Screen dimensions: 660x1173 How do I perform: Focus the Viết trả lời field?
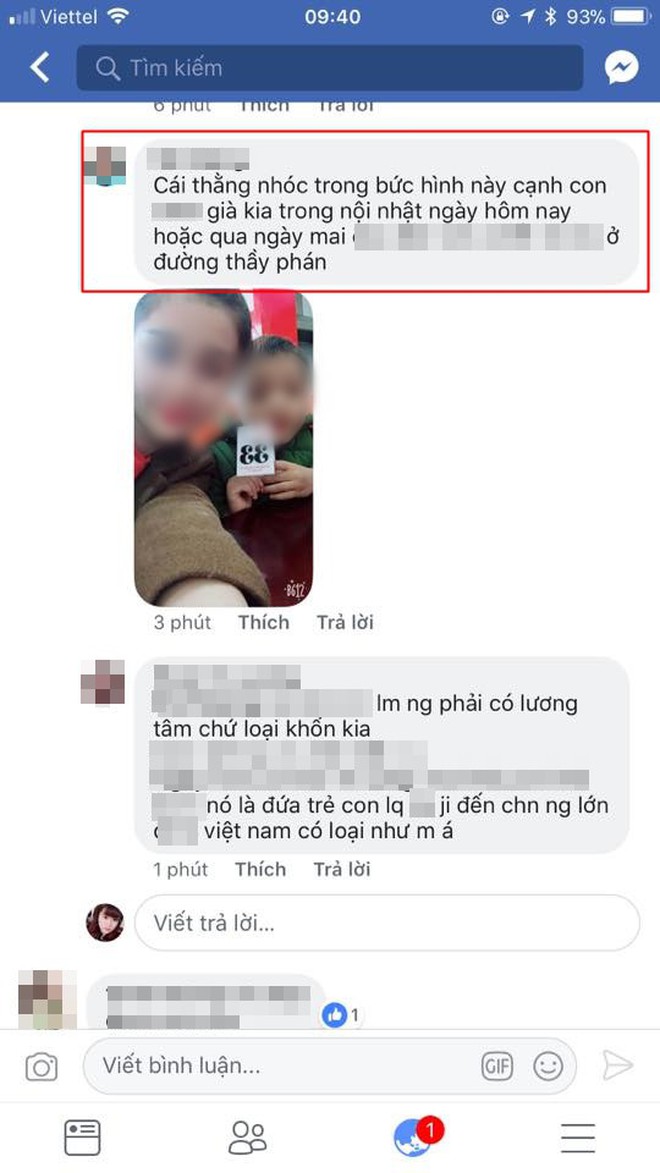pos(385,922)
